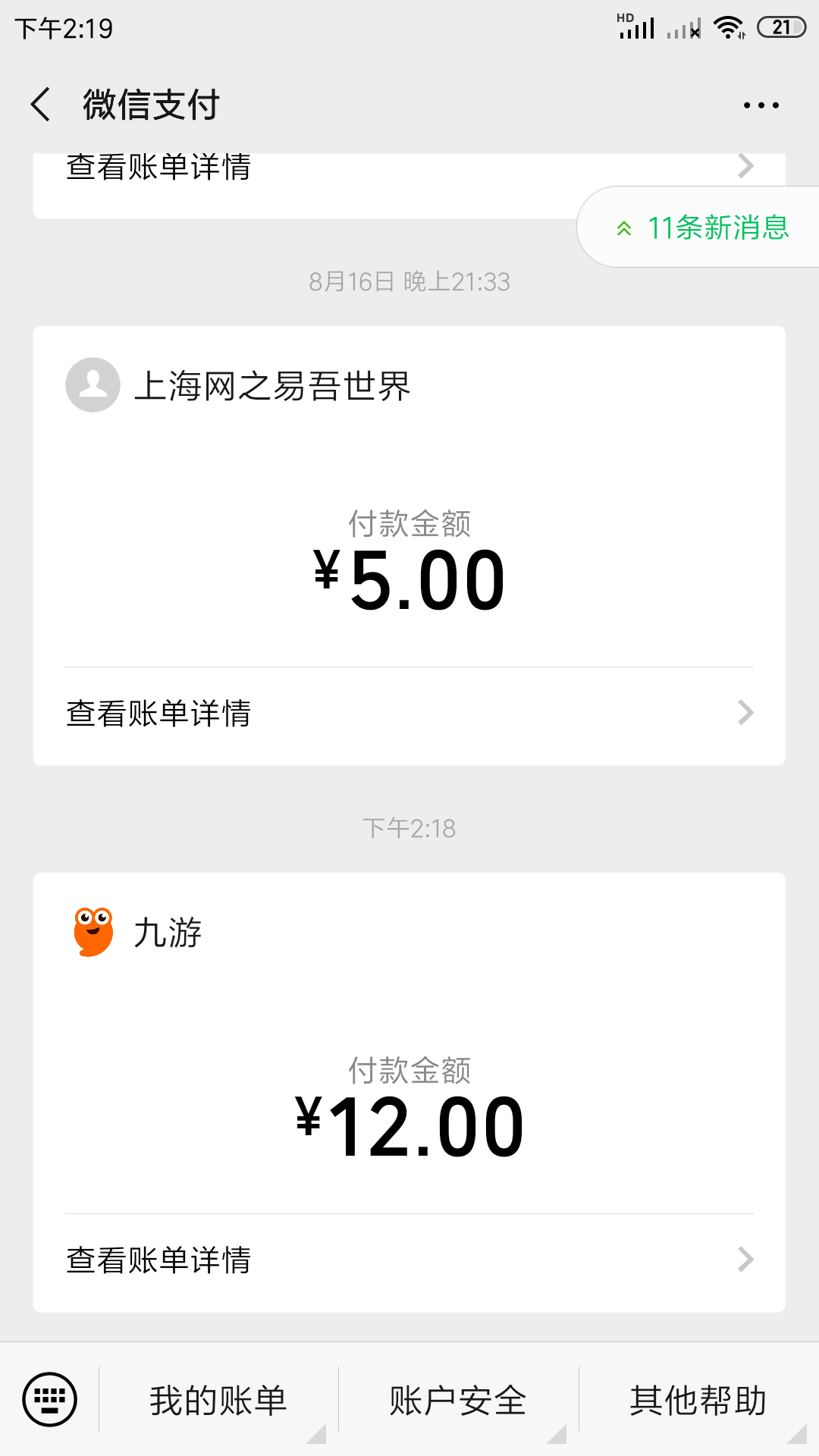The image size is (819, 1456).
Task: Switch to keyboard input mode
Action: click(x=50, y=1399)
